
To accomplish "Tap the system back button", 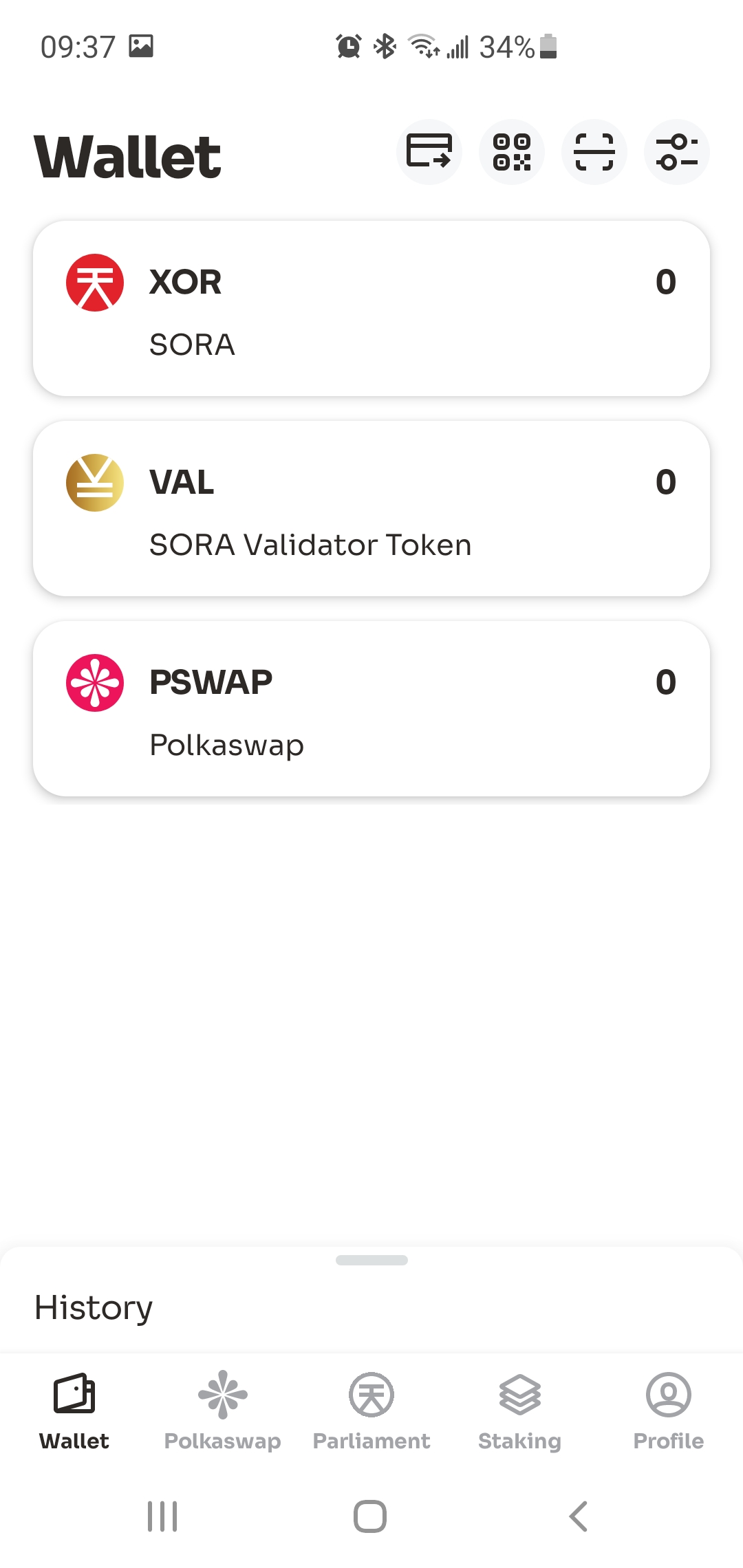I will point(579,1516).
